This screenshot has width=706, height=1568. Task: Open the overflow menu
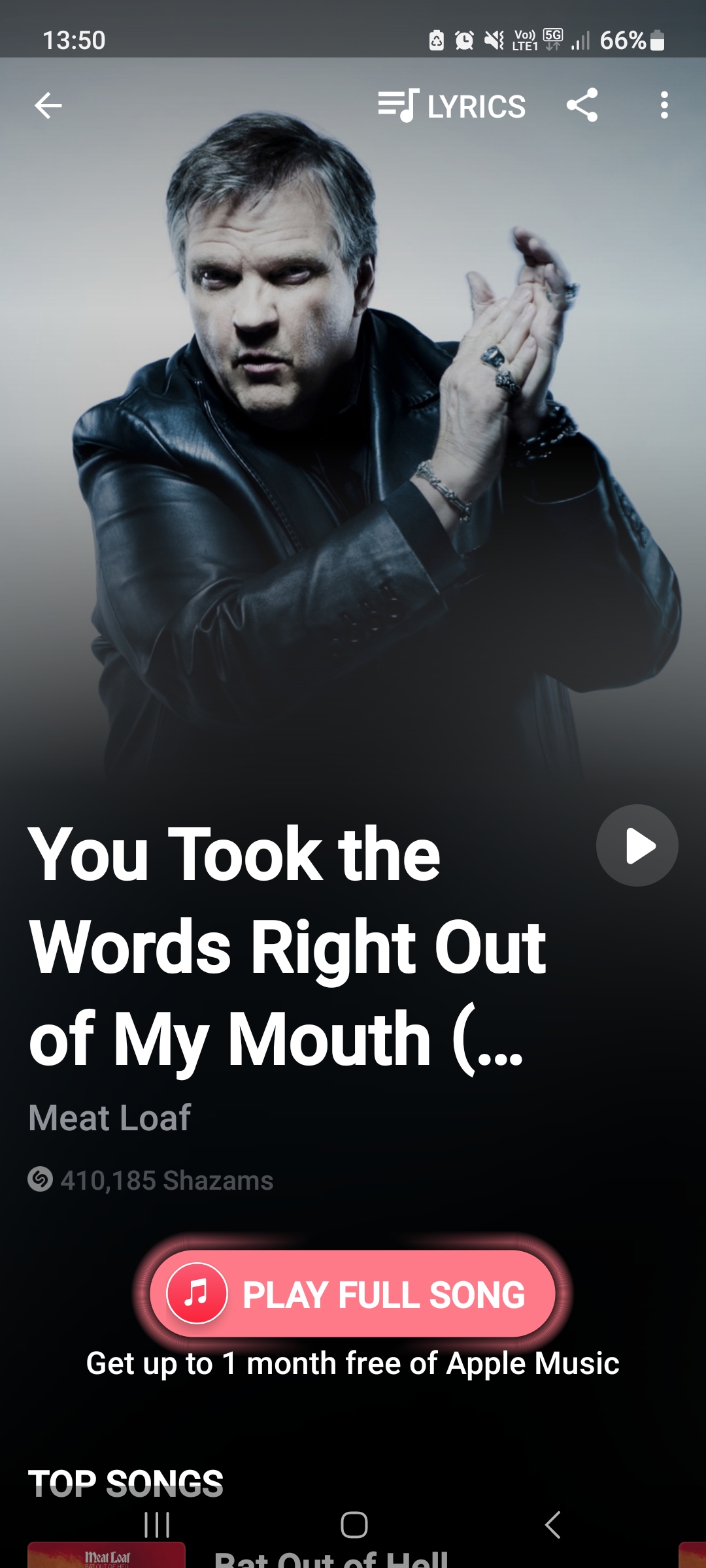664,105
